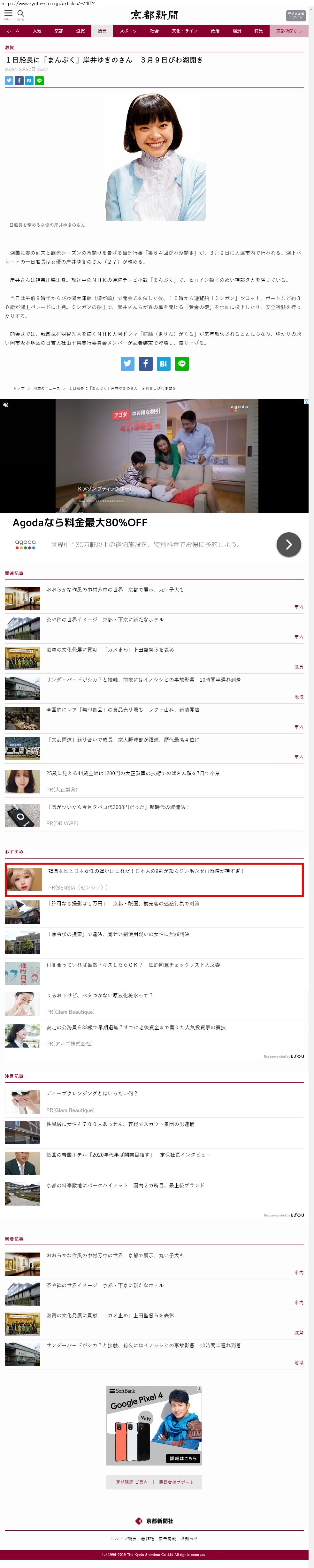Open the hamburger menu
314x1568 pixels.
(9, 14)
